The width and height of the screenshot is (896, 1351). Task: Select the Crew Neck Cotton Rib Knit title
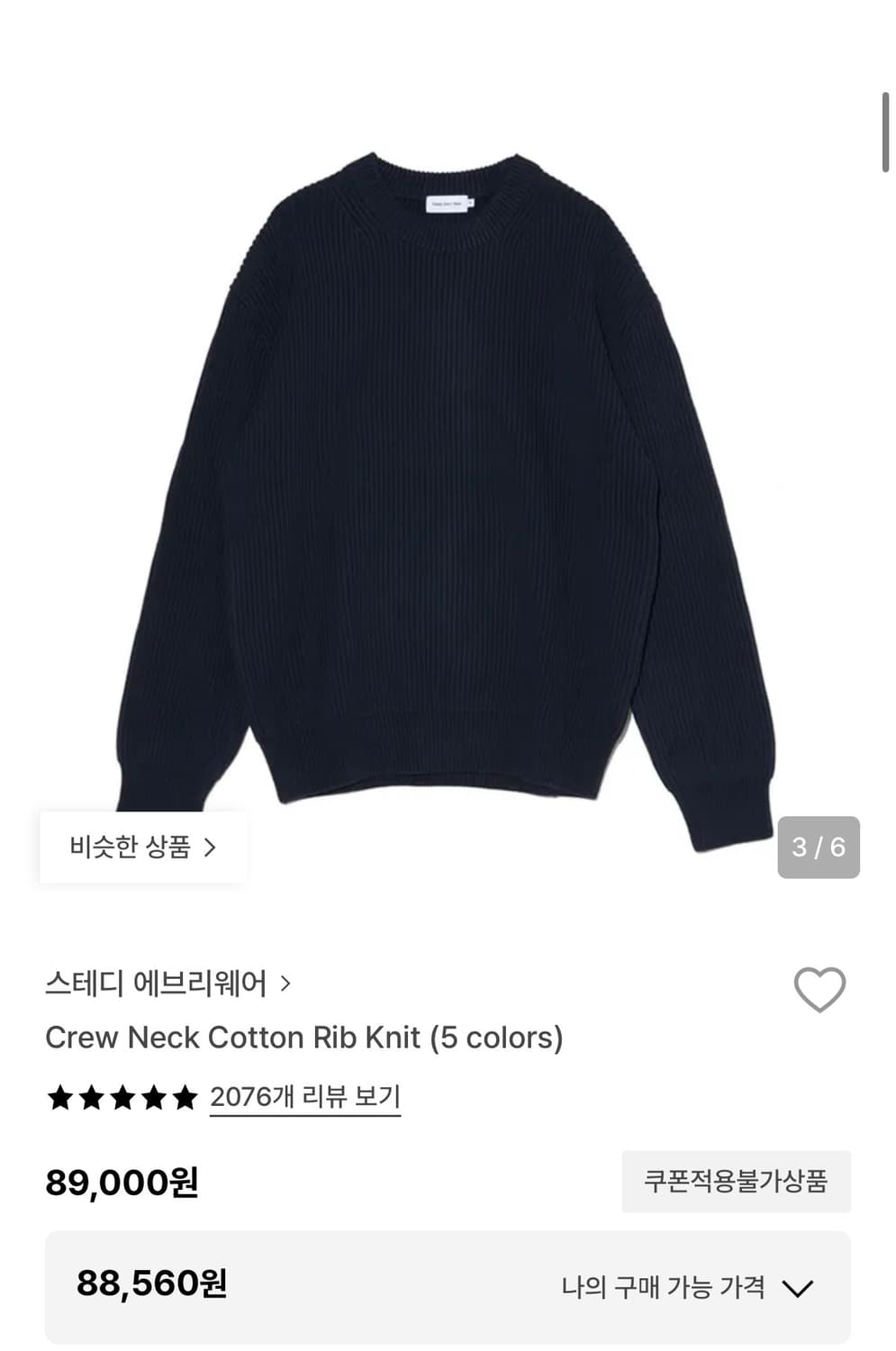point(305,1037)
